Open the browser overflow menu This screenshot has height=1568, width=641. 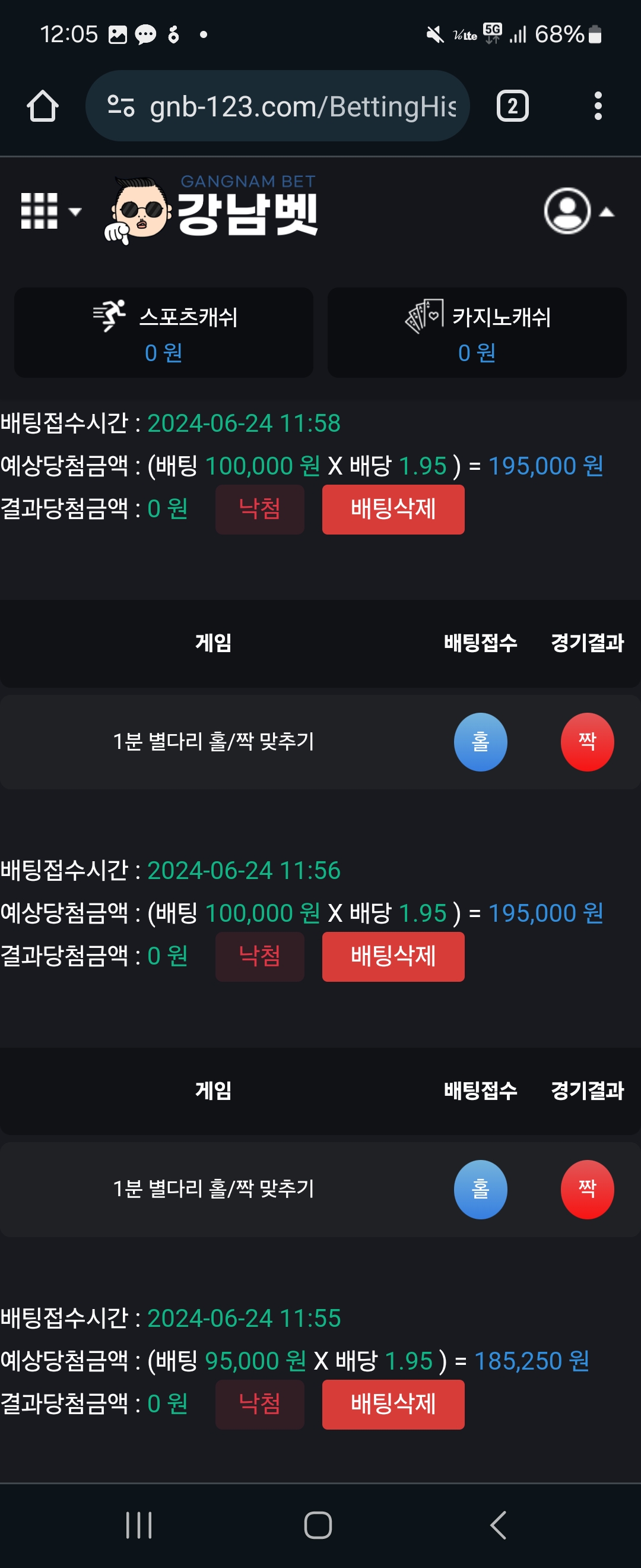(598, 106)
